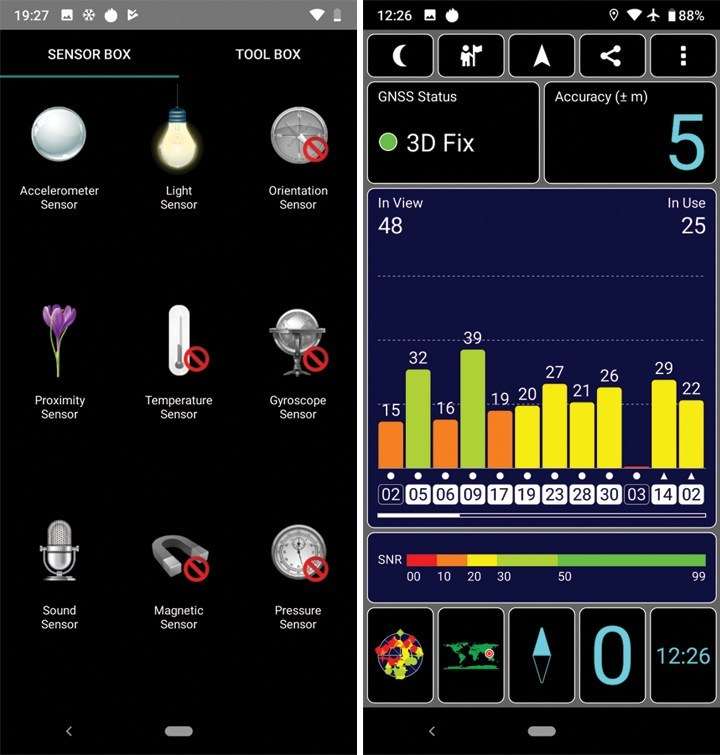Tap the navigation arrow icon
This screenshot has height=755, width=720.
pos(541,56)
